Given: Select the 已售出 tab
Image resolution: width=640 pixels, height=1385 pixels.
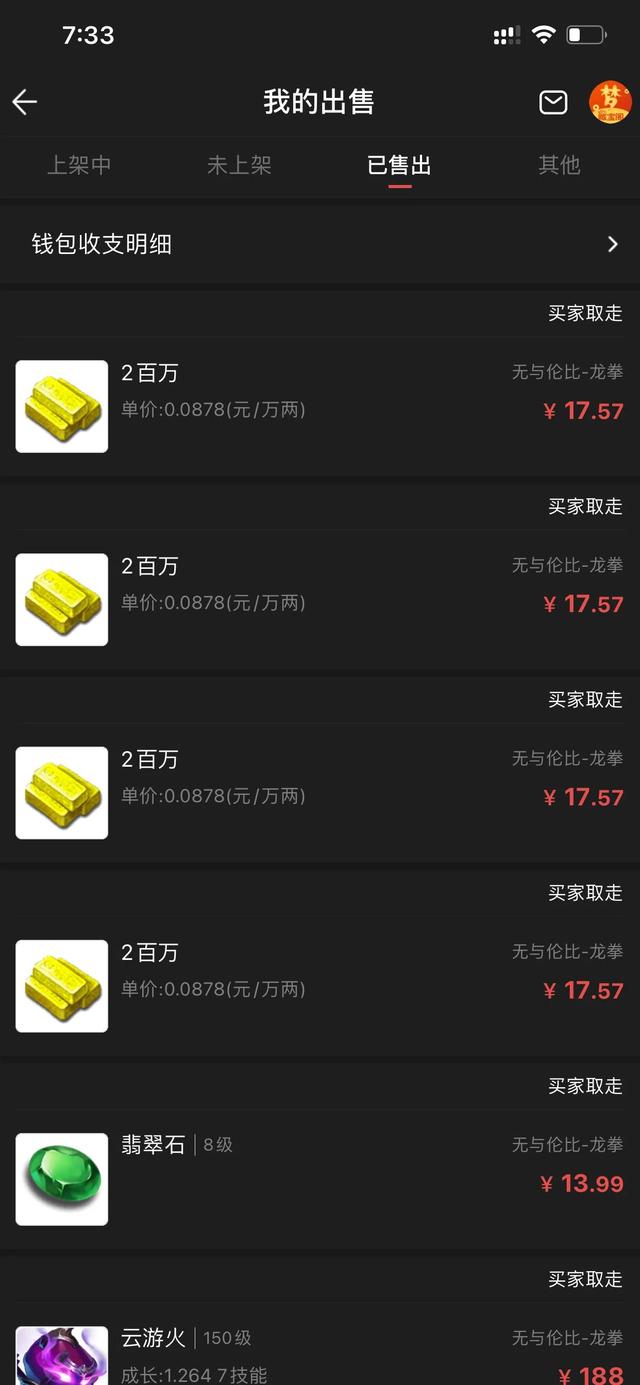Looking at the screenshot, I should [x=399, y=166].
